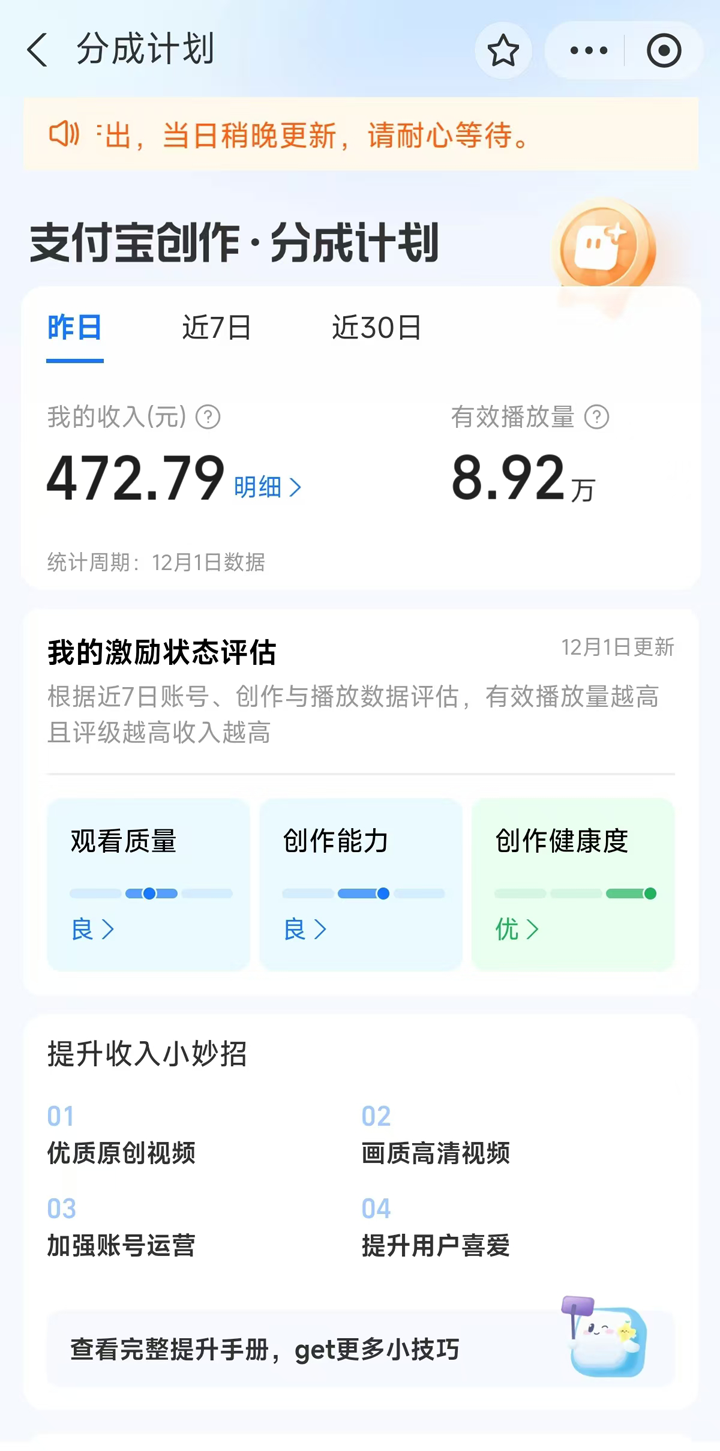Open the 创作健康度 rating card
The height and width of the screenshot is (1451, 720).
[x=573, y=884]
